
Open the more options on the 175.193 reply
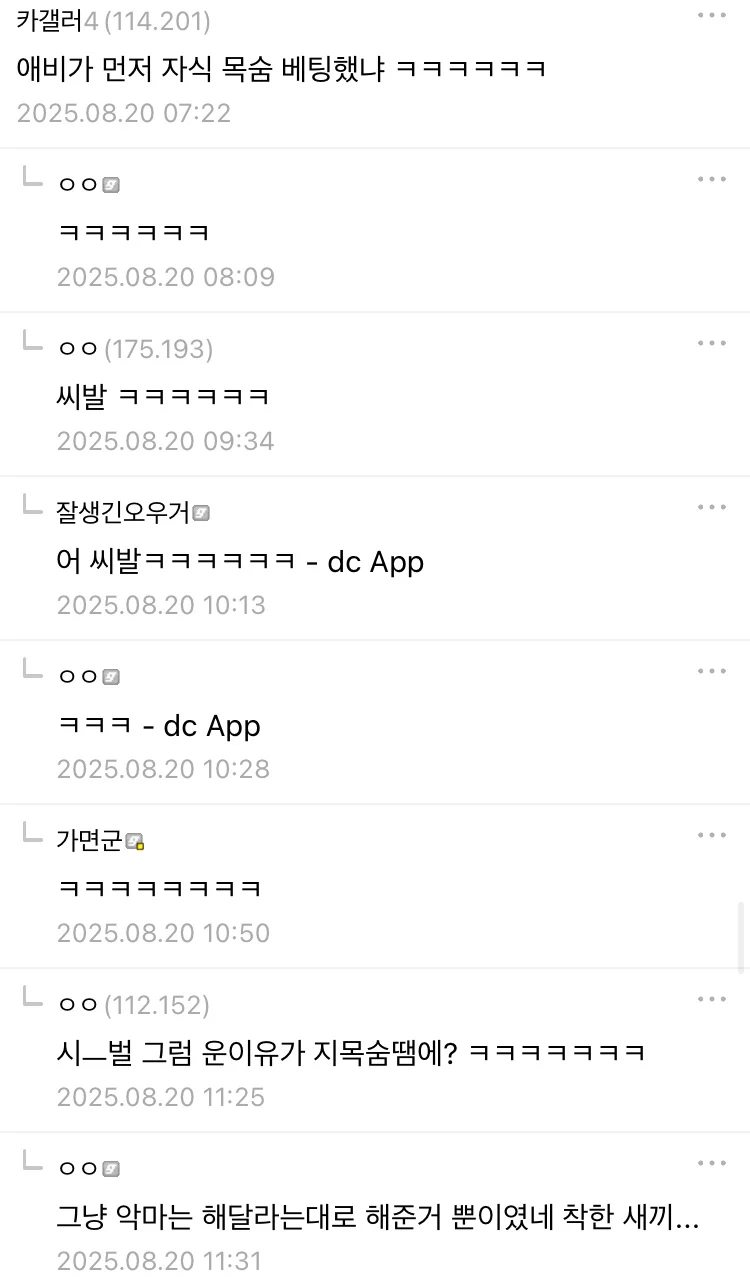[712, 343]
